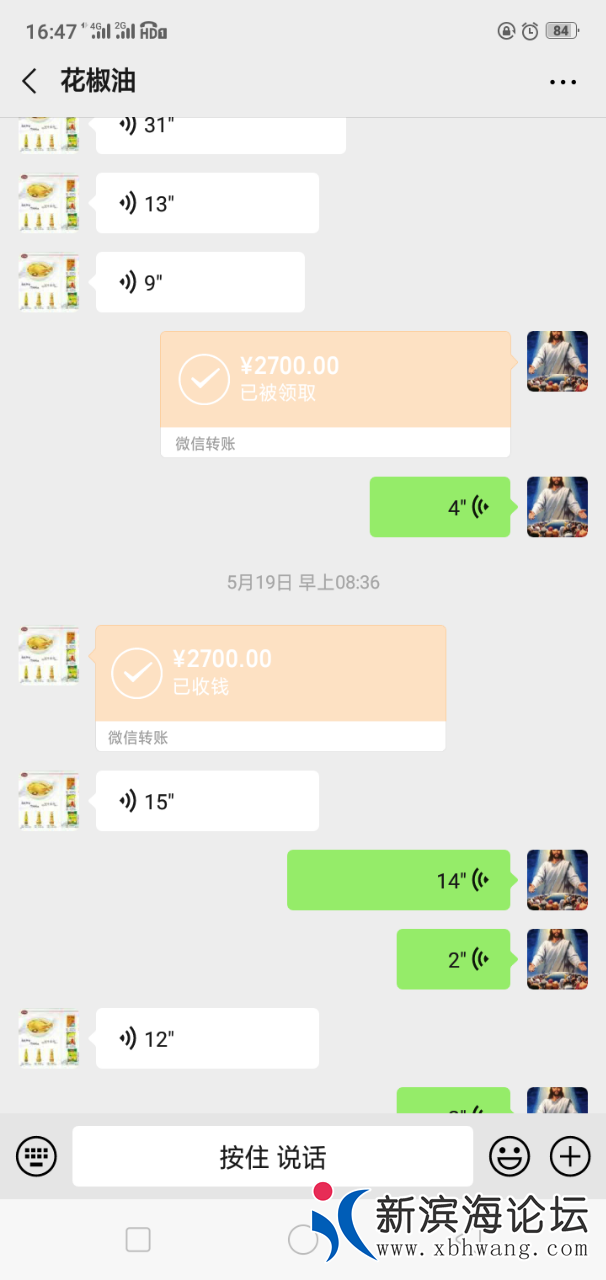Open the ¥2700.00 已收钱 transfer
The height and width of the screenshot is (1280, 606).
tap(270, 674)
